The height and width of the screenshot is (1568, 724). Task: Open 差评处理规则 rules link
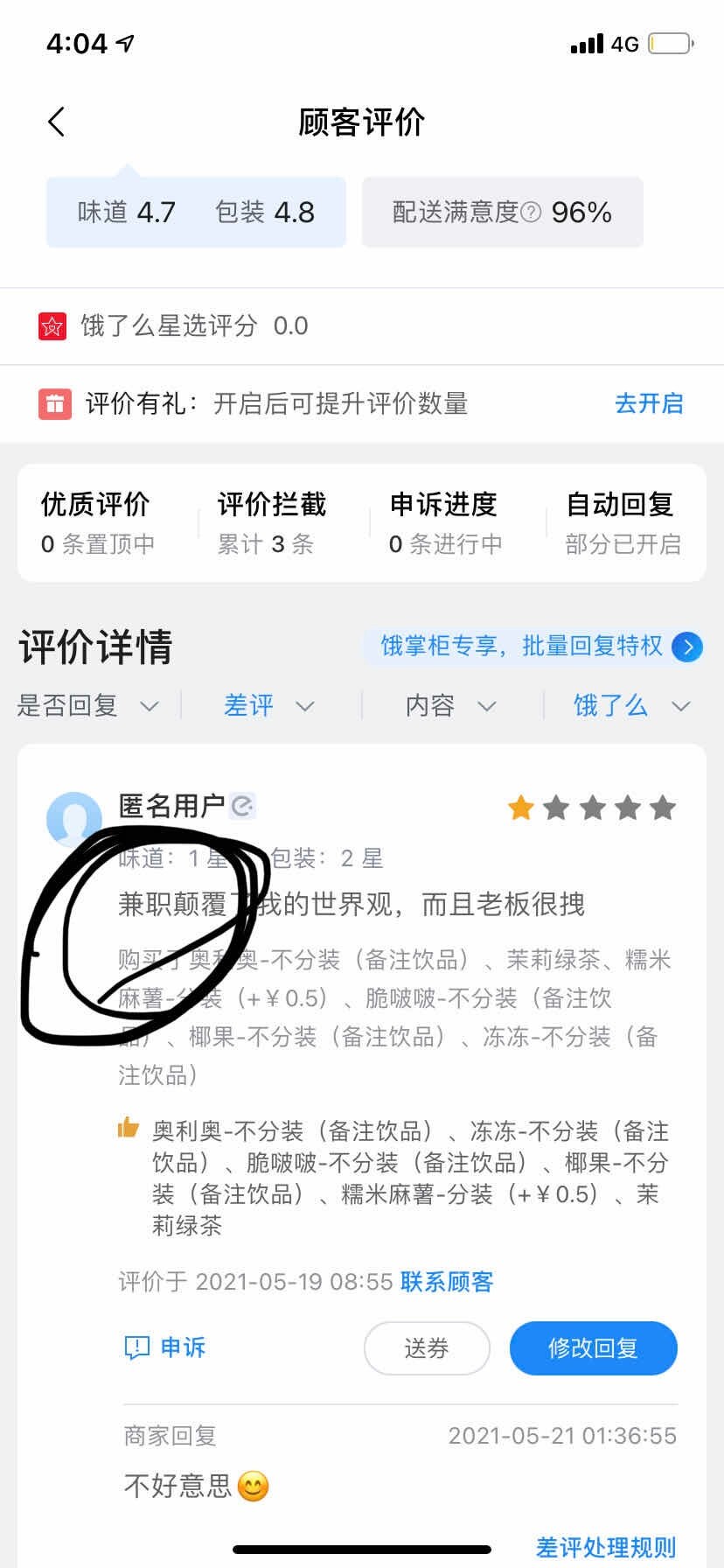coord(605,1547)
